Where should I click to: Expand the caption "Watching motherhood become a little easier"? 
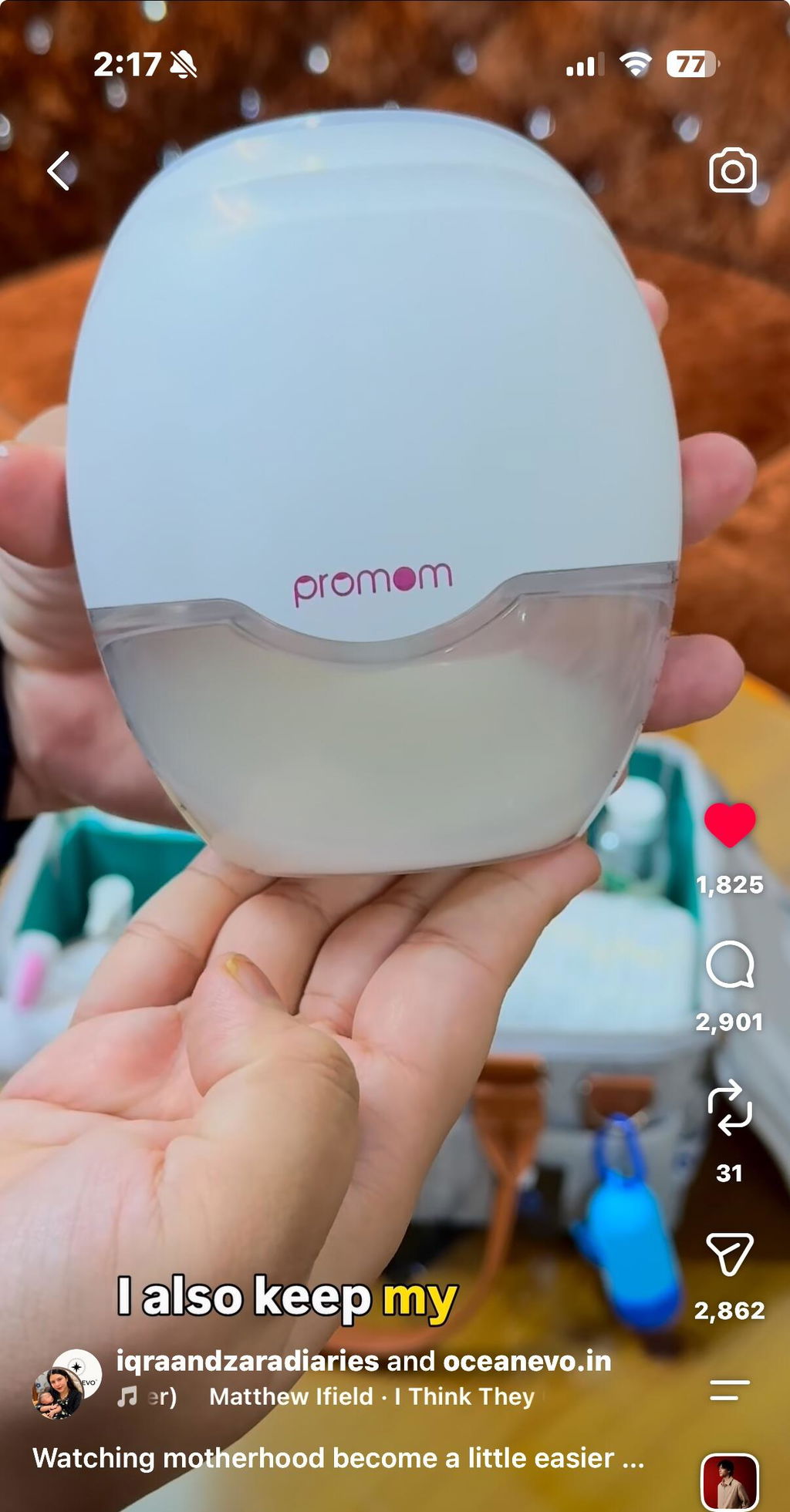click(x=338, y=1458)
